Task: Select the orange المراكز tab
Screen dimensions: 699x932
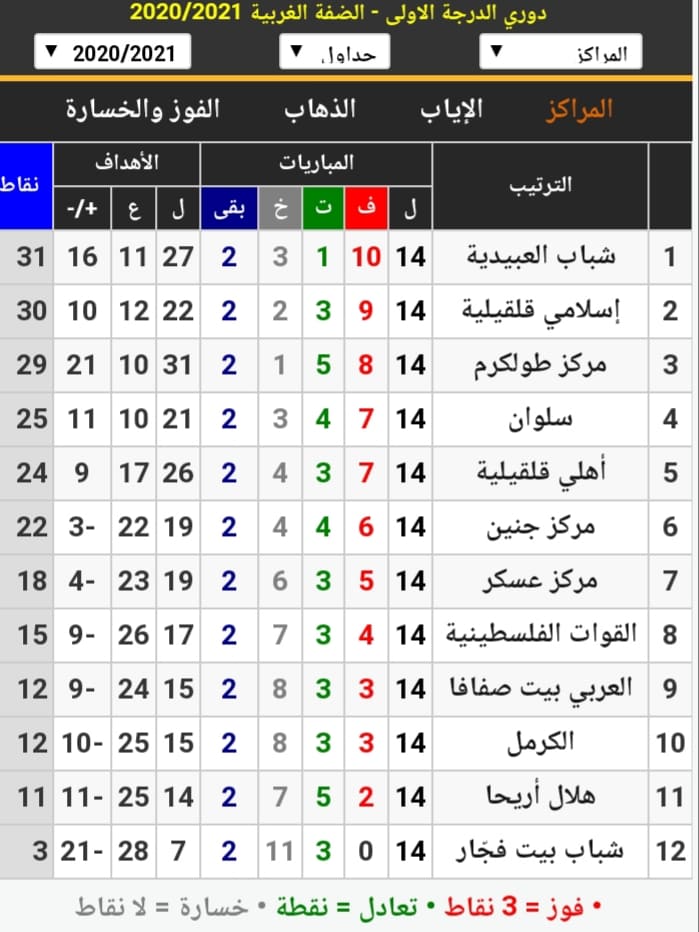Action: click(x=579, y=109)
